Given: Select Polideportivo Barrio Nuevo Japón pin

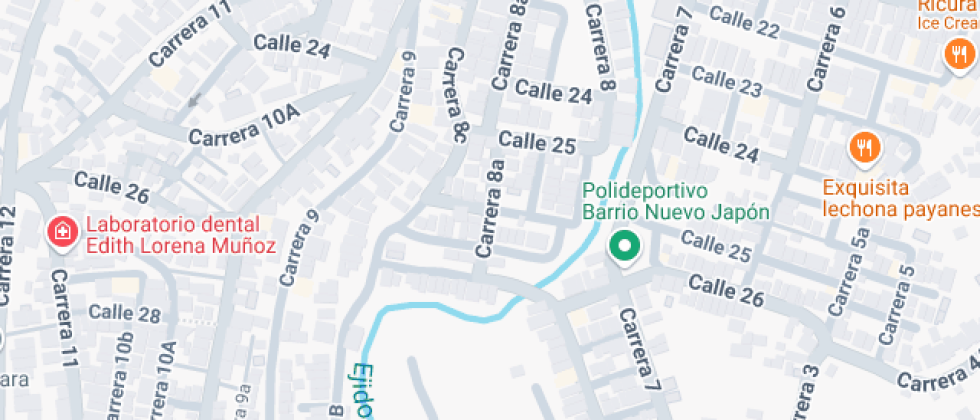Looking at the screenshot, I should coord(626,247).
